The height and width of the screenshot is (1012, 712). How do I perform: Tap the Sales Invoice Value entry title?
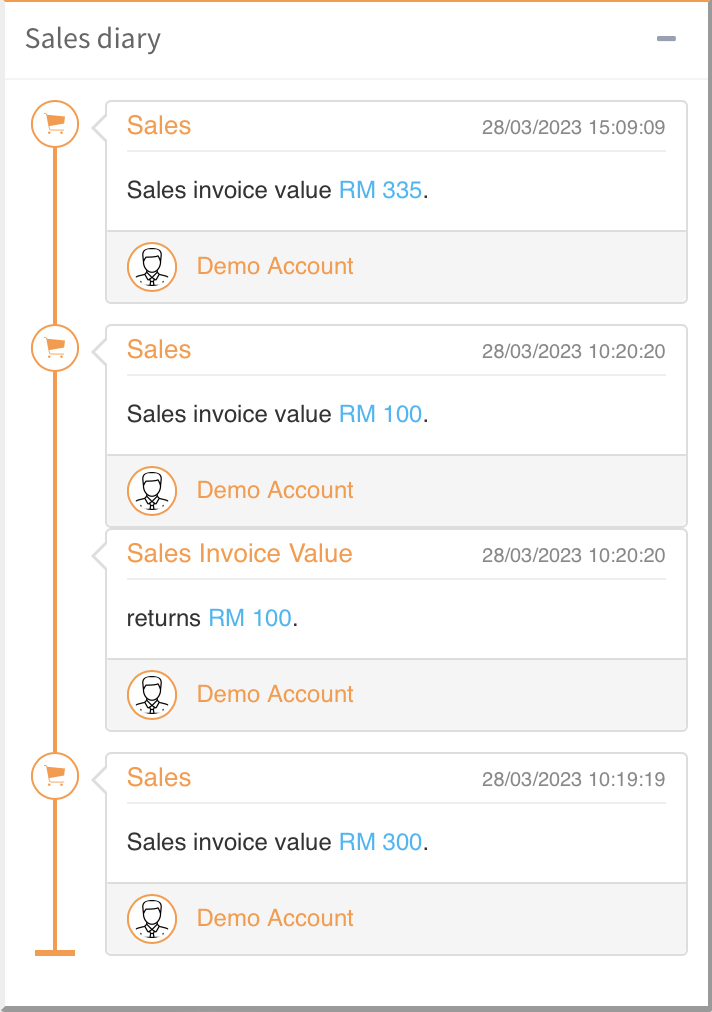(x=239, y=554)
